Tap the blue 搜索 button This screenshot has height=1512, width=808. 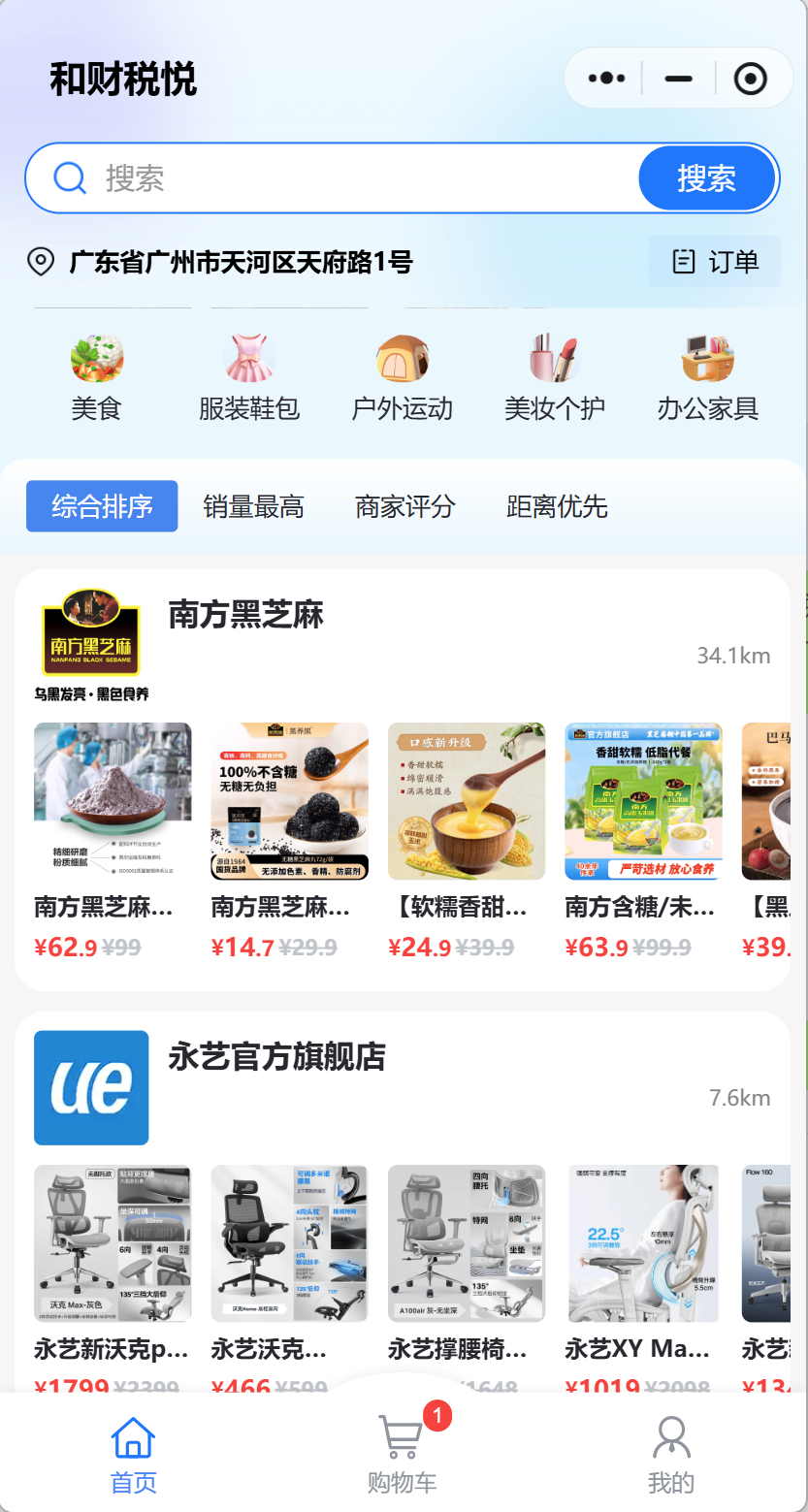[x=707, y=178]
